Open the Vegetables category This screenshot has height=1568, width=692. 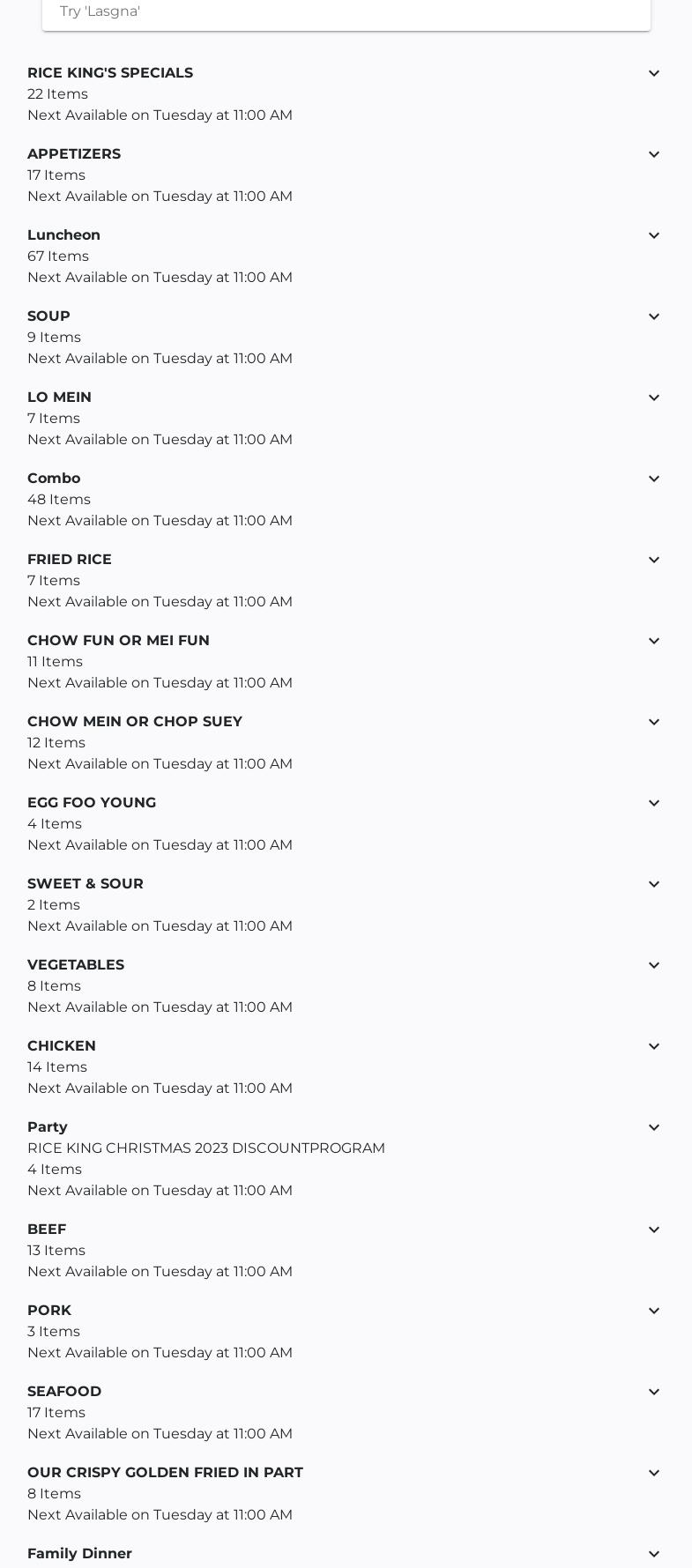click(653, 965)
